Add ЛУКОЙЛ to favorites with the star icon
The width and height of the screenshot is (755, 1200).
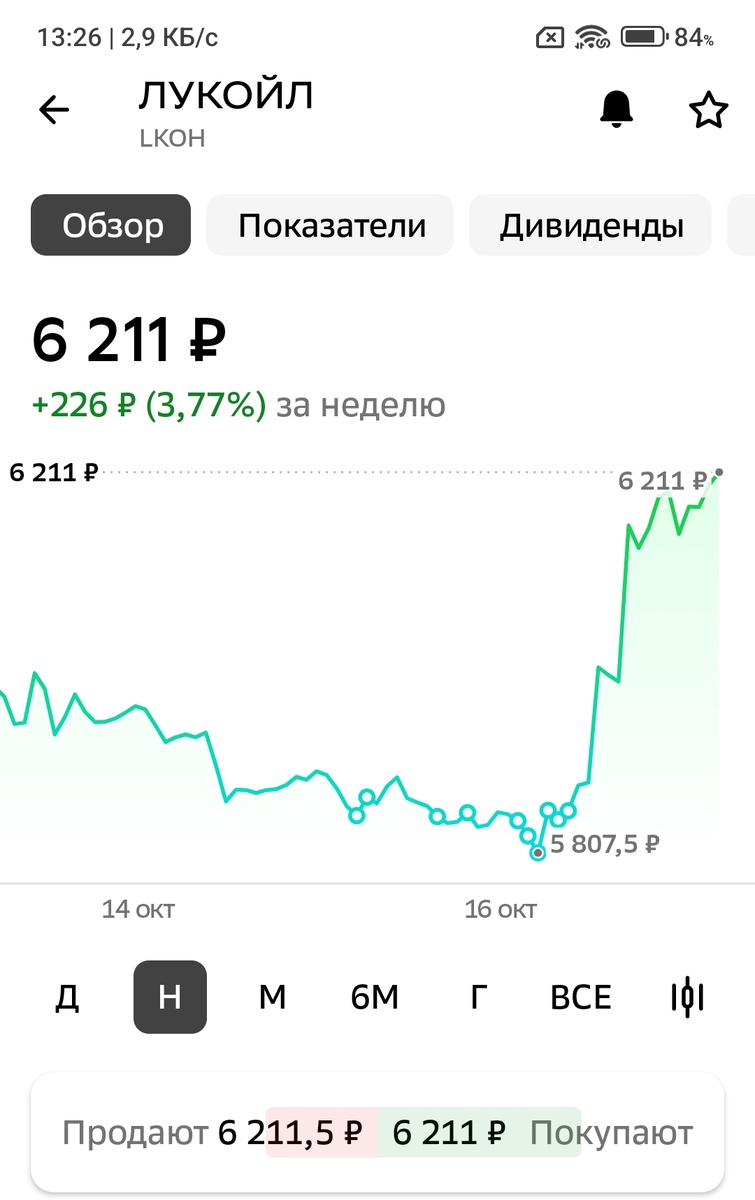[x=709, y=110]
